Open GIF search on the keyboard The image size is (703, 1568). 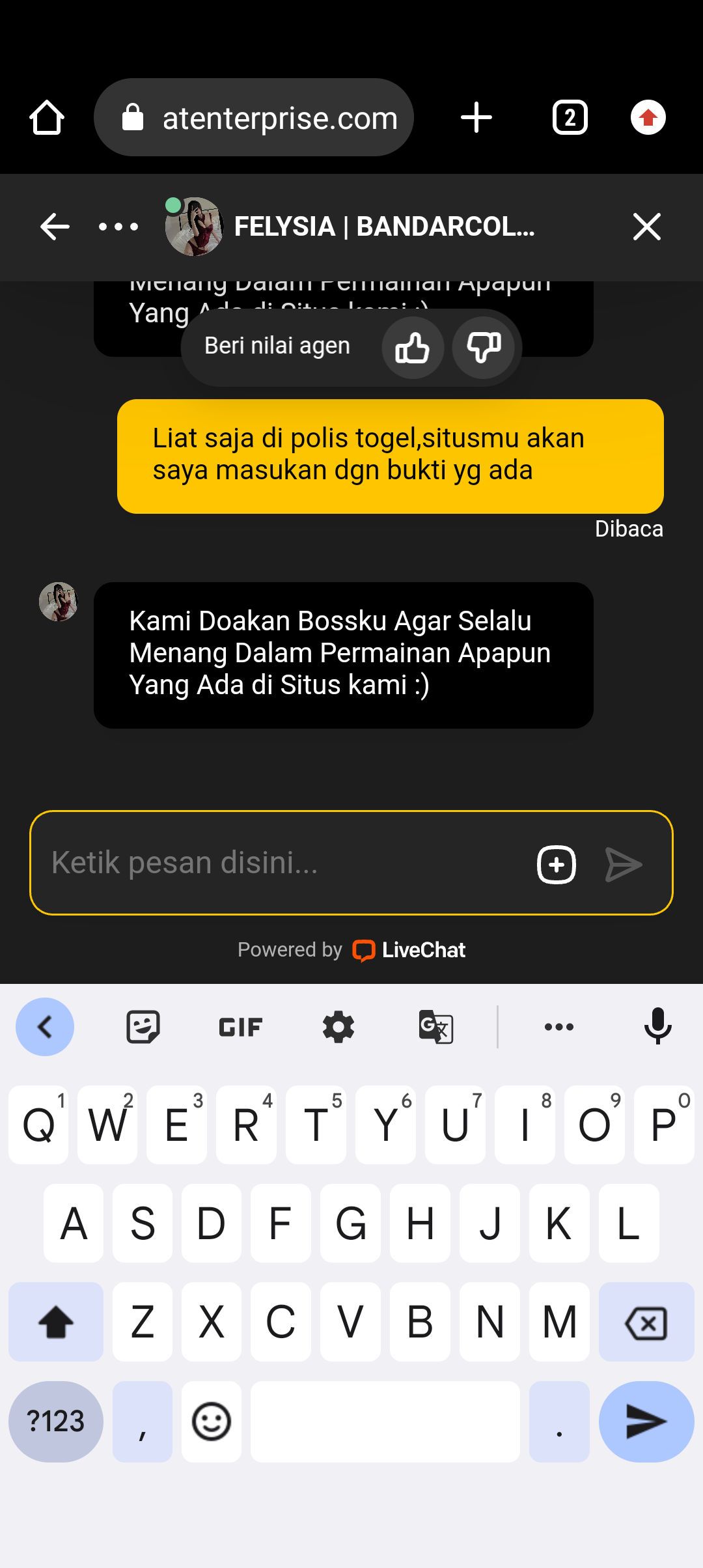click(x=240, y=1027)
